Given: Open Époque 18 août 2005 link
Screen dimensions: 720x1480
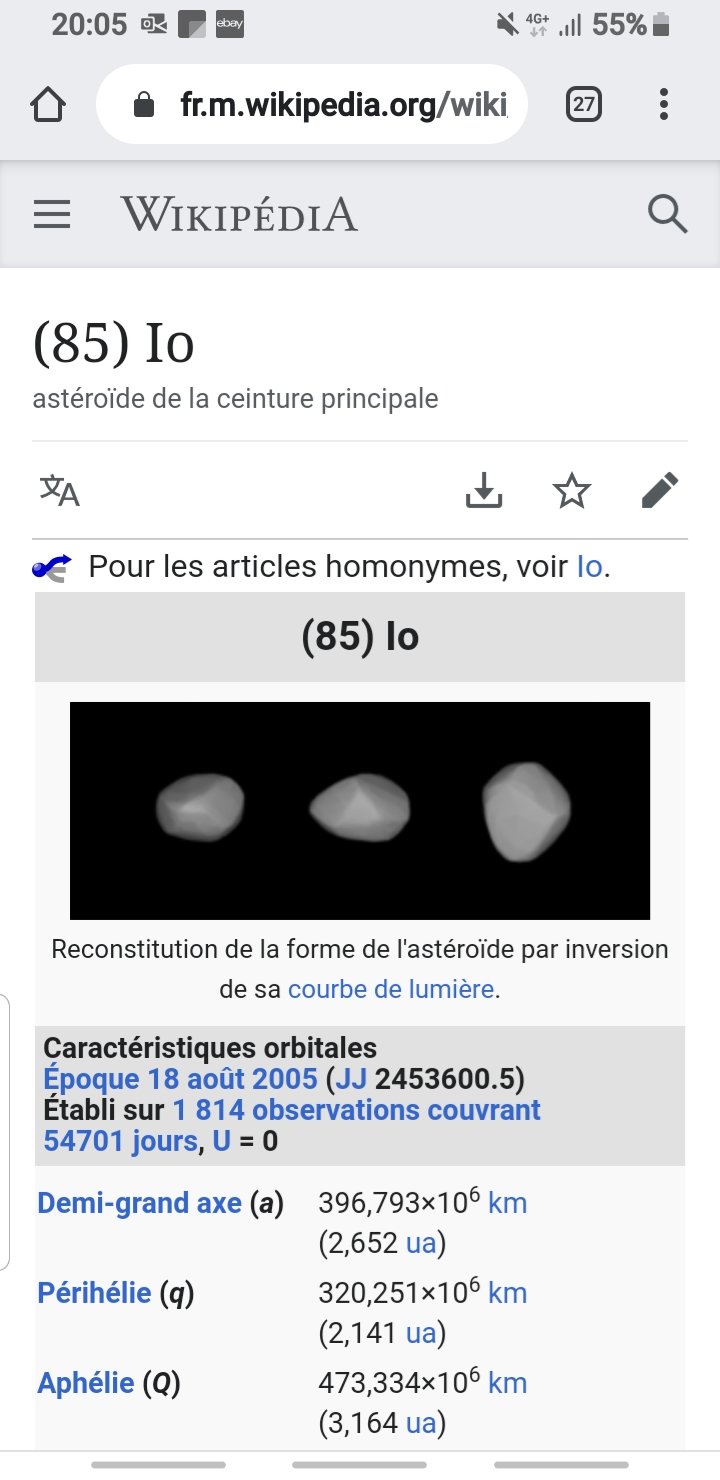Looking at the screenshot, I should 181,1080.
